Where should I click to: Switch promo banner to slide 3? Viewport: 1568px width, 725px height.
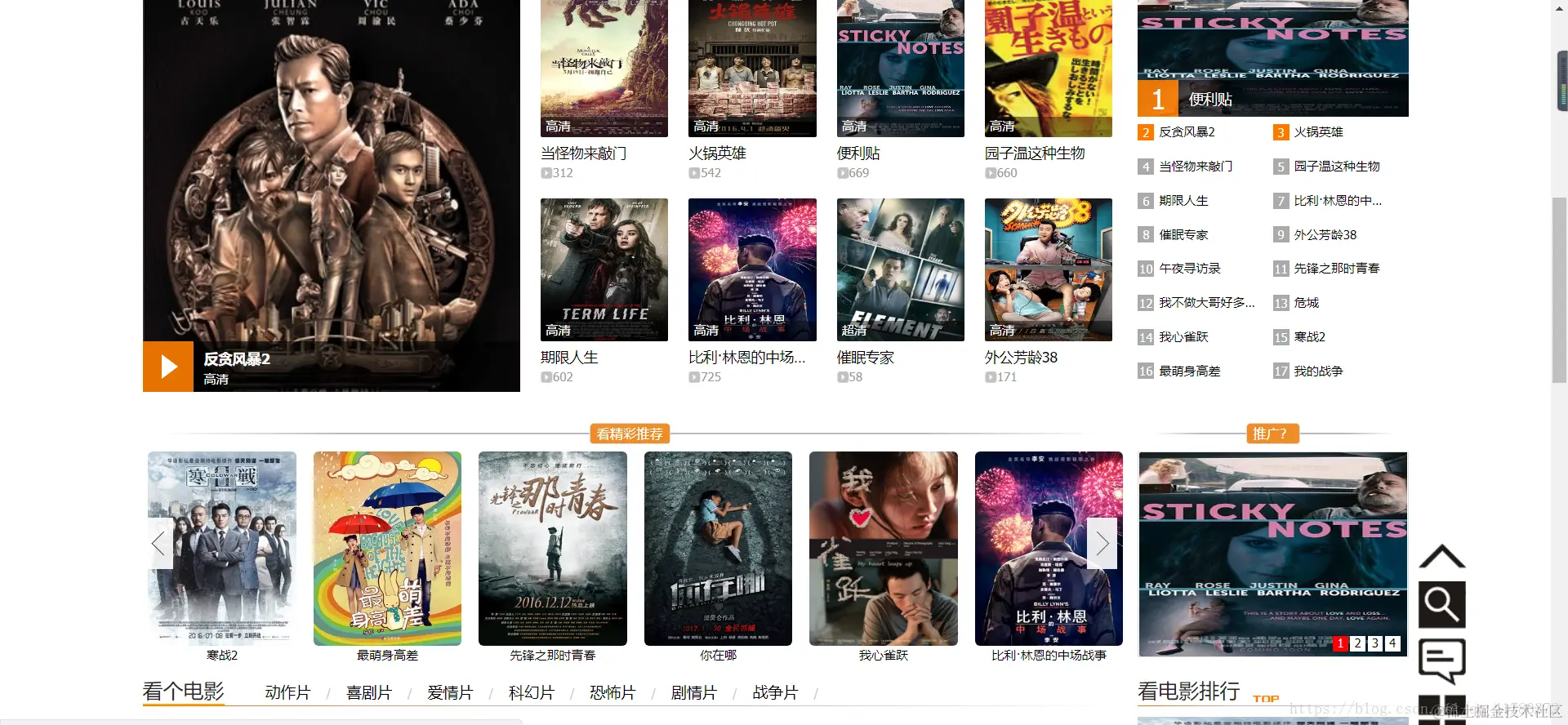(x=1375, y=643)
